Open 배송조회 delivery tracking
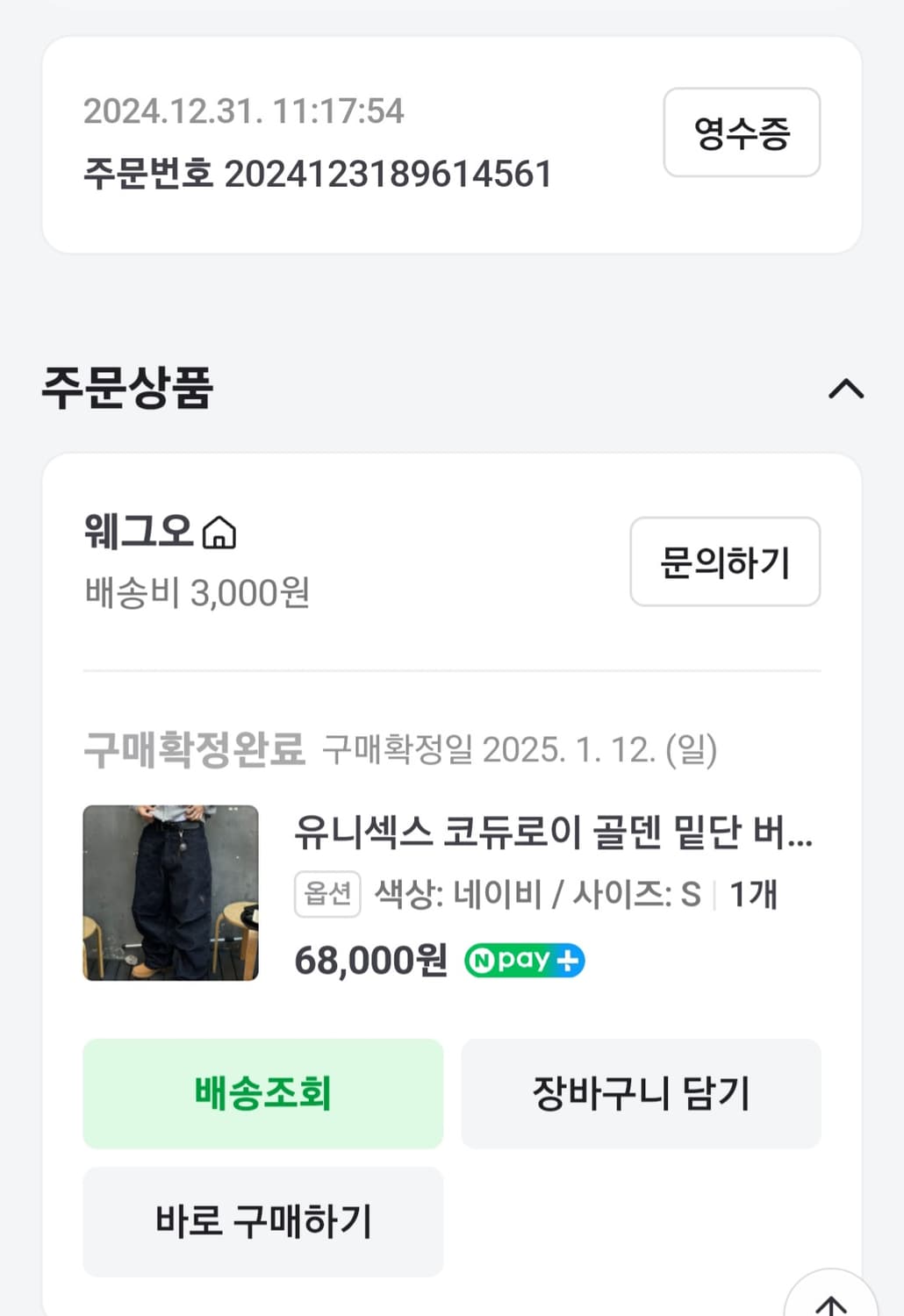This screenshot has height=1316, width=904. (x=262, y=1094)
